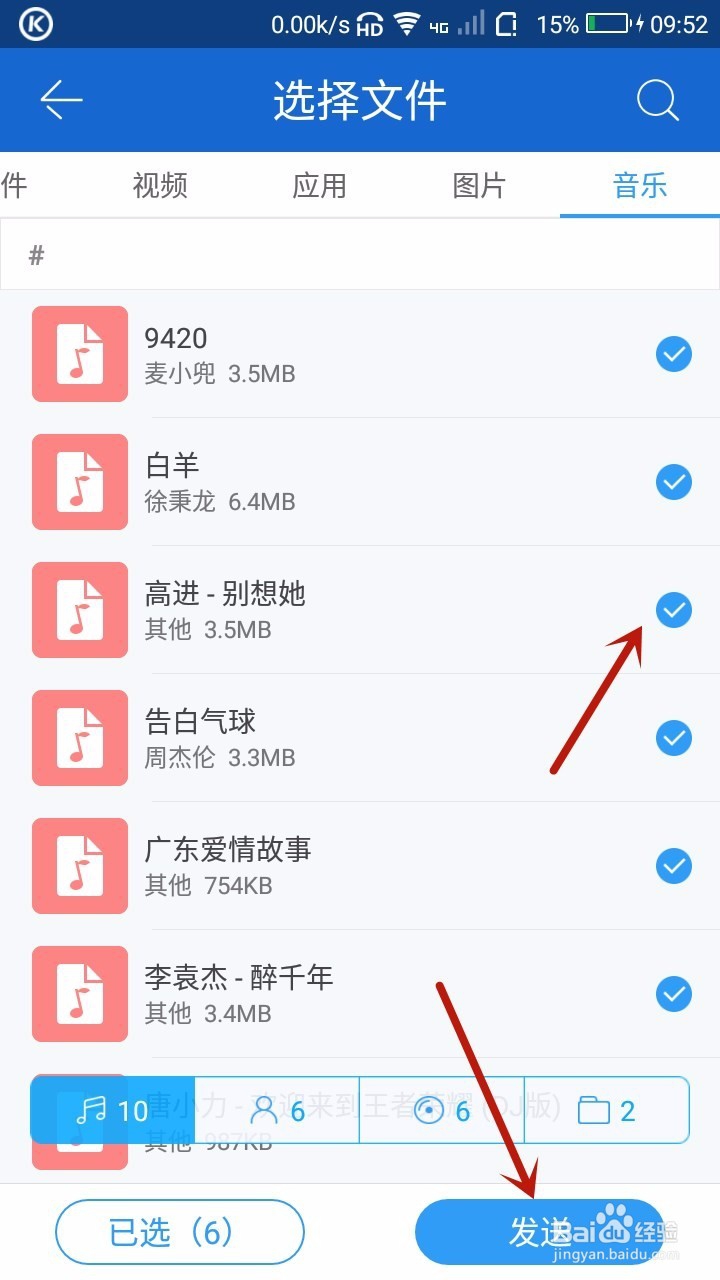Tap the # index header
Screen dimensions: 720x1280
coord(37,255)
